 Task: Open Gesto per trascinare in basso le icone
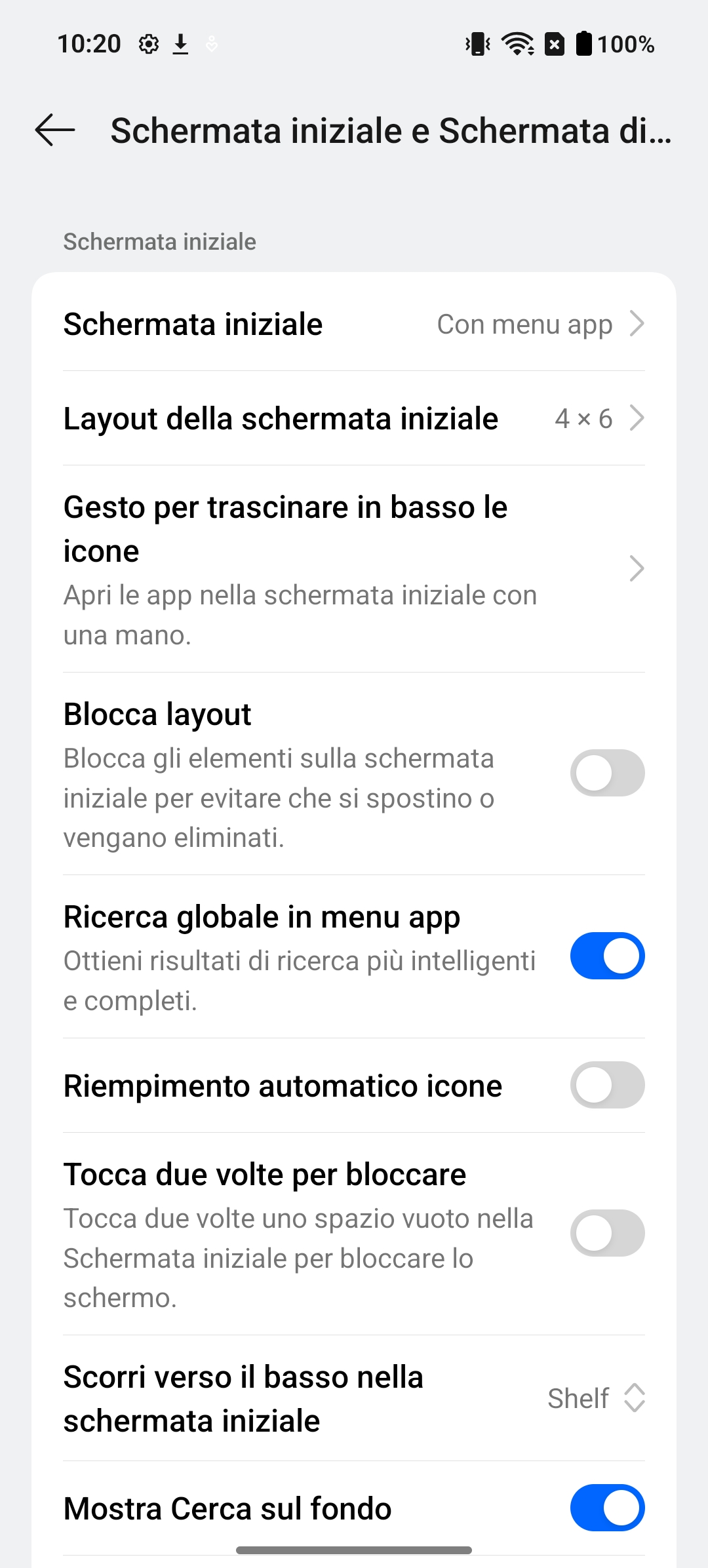point(354,569)
